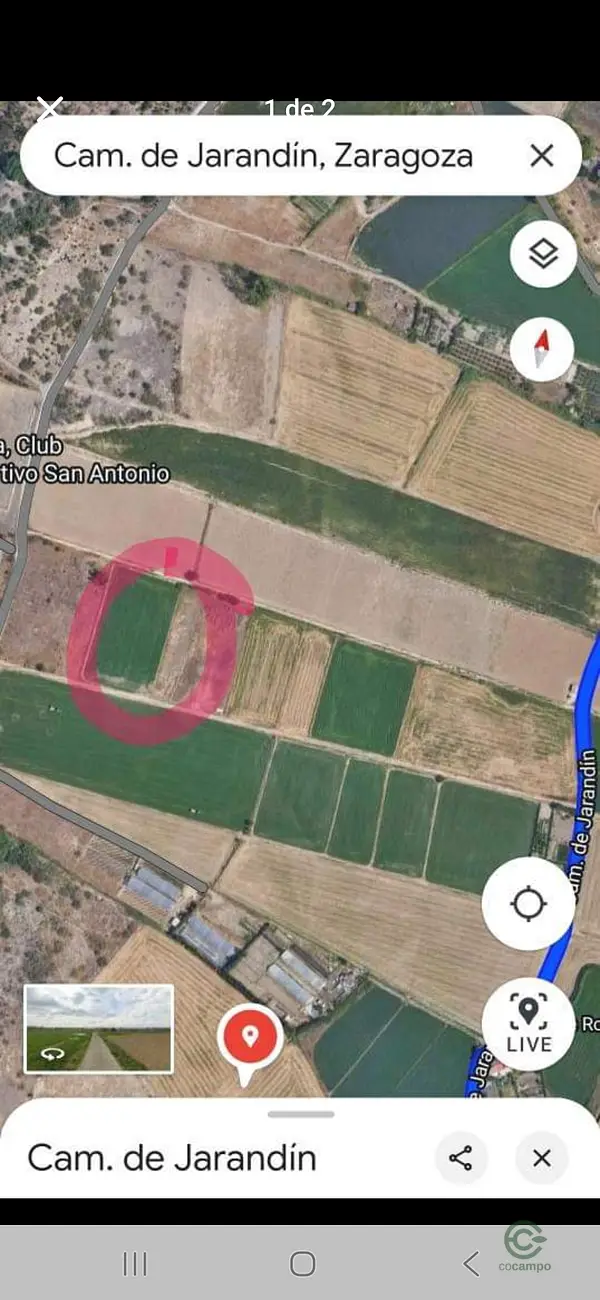Go to the home screen
This screenshot has height=1300, width=600.
(302, 1264)
